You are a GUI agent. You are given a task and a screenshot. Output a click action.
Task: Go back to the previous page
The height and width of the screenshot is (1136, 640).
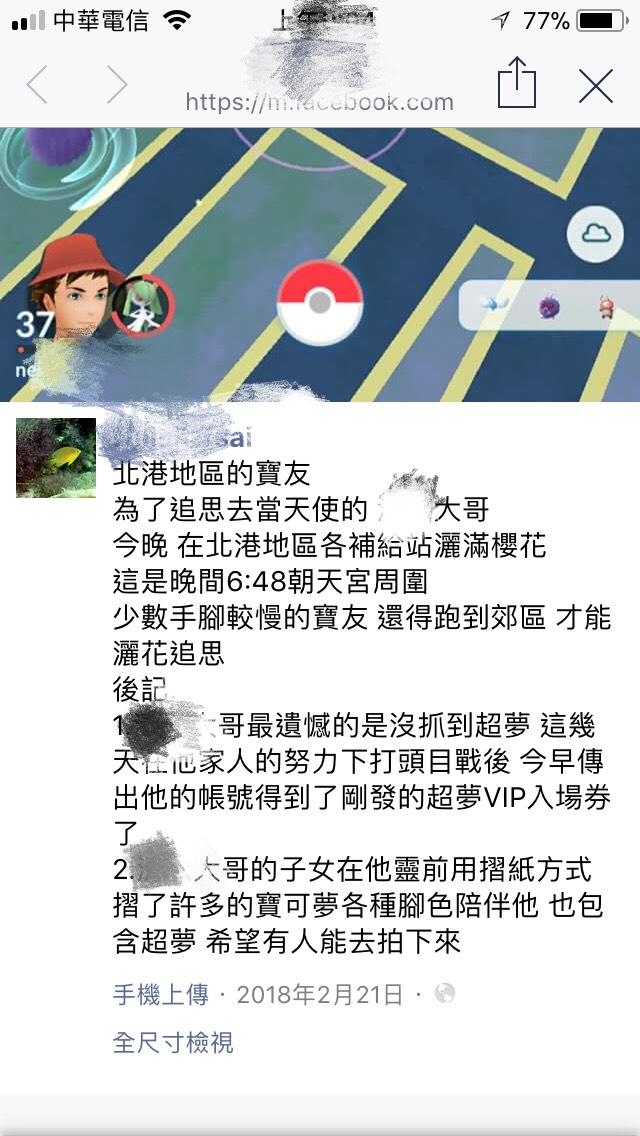[37, 86]
